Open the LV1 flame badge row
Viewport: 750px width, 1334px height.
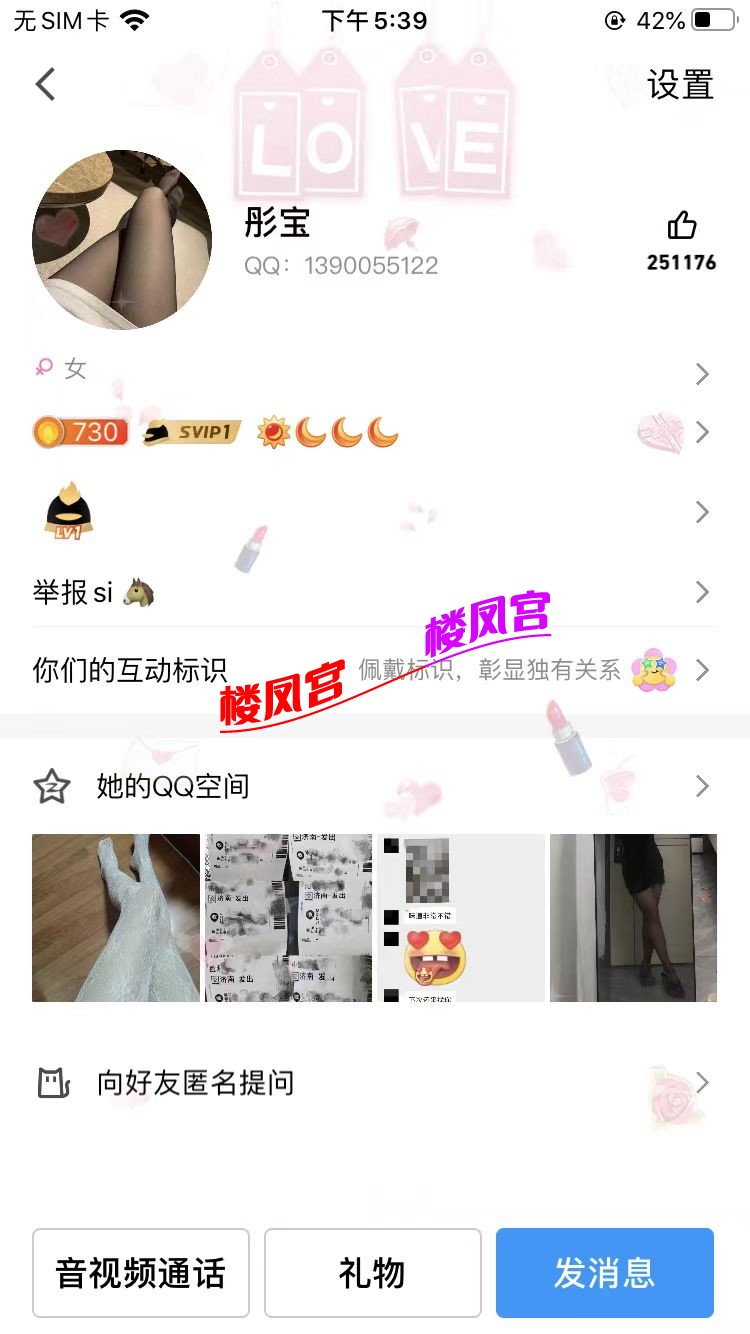point(374,513)
